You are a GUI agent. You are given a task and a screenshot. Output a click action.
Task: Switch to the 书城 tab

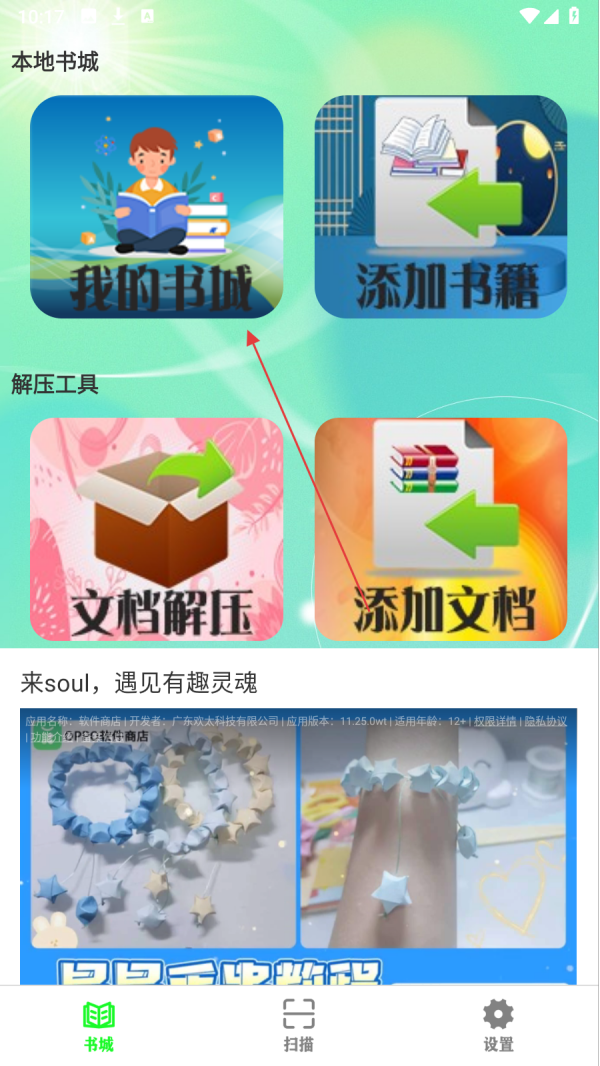pos(99,1026)
